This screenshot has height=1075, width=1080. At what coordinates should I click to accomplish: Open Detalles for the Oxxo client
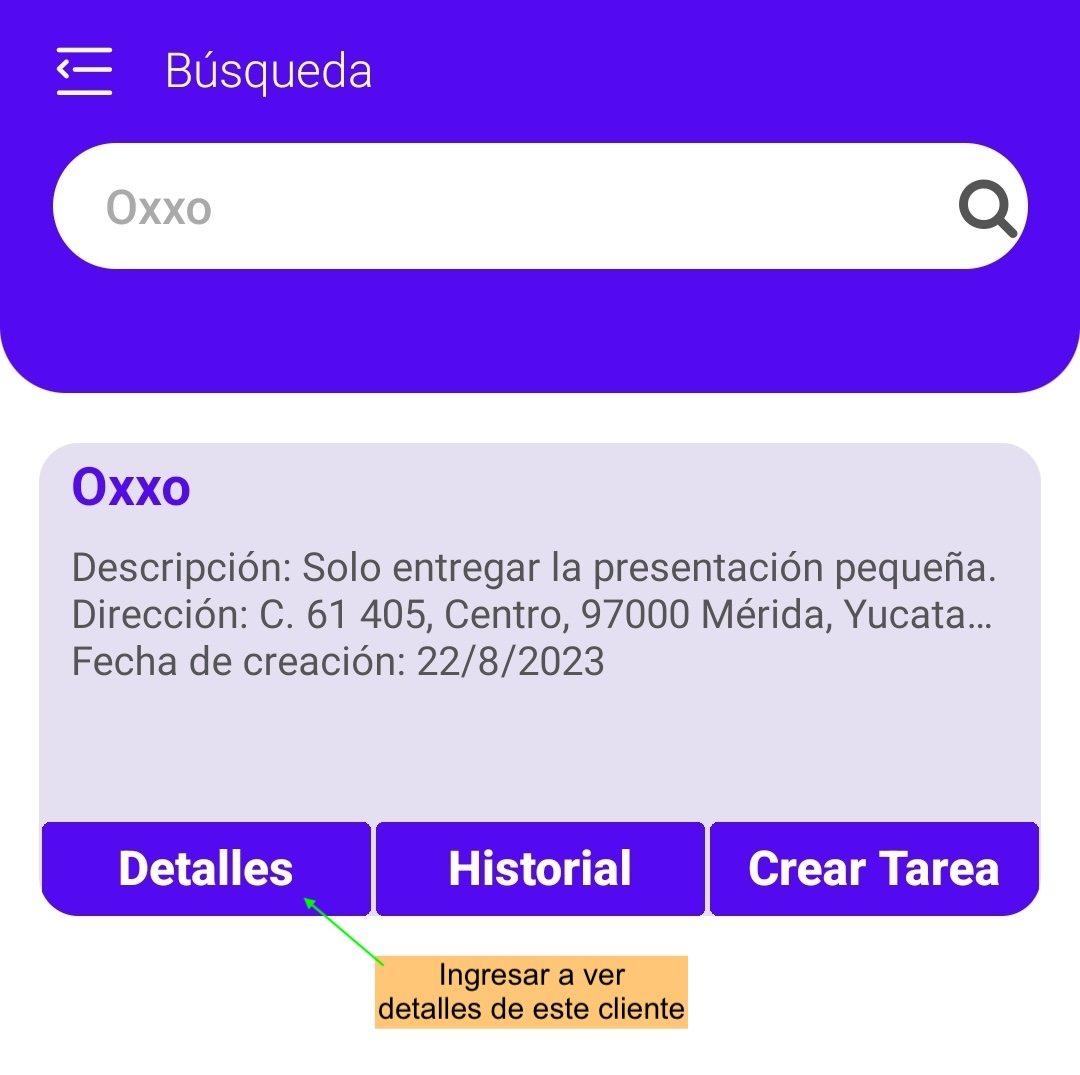206,868
